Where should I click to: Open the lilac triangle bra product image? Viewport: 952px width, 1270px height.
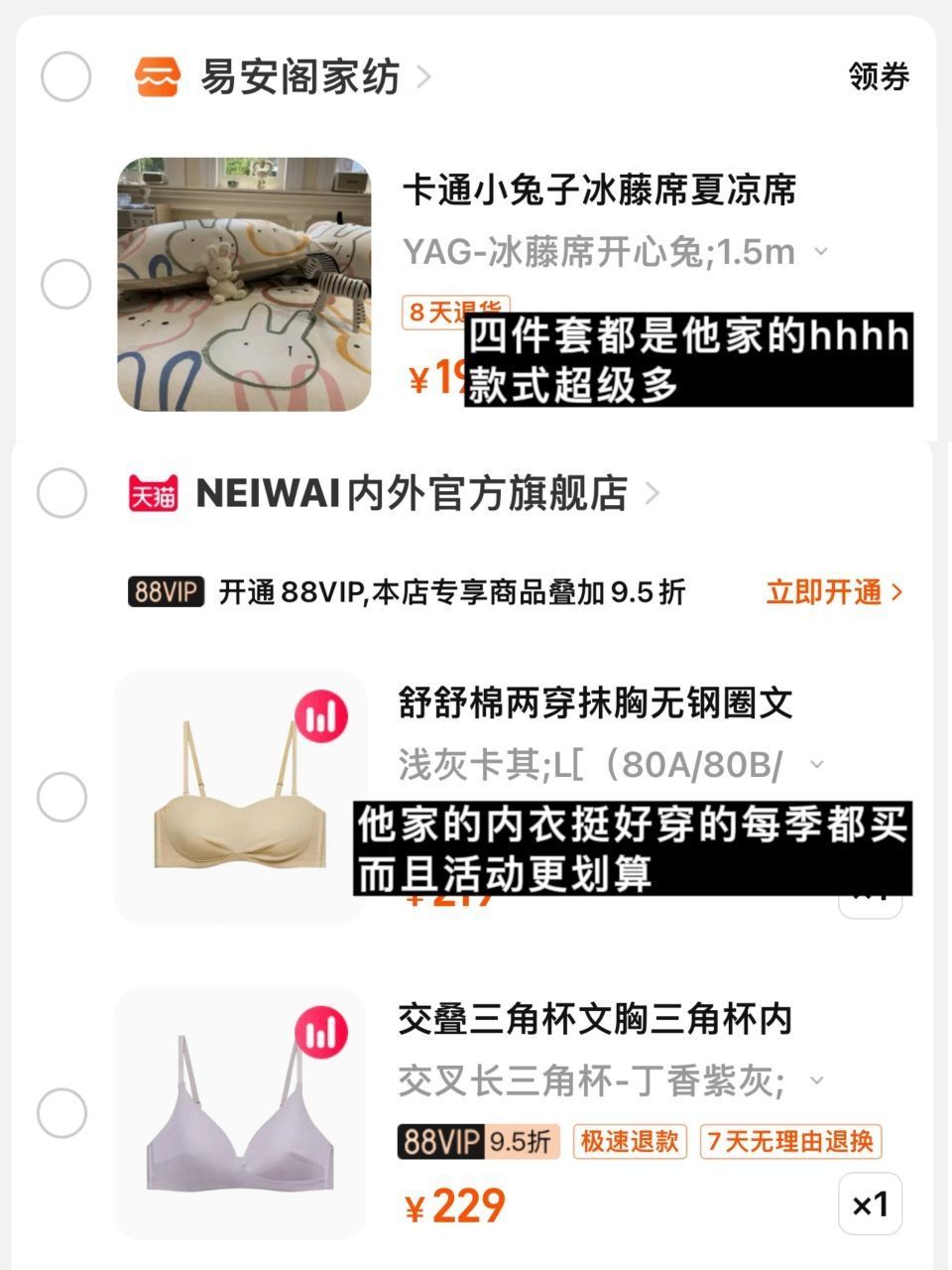240,1113
